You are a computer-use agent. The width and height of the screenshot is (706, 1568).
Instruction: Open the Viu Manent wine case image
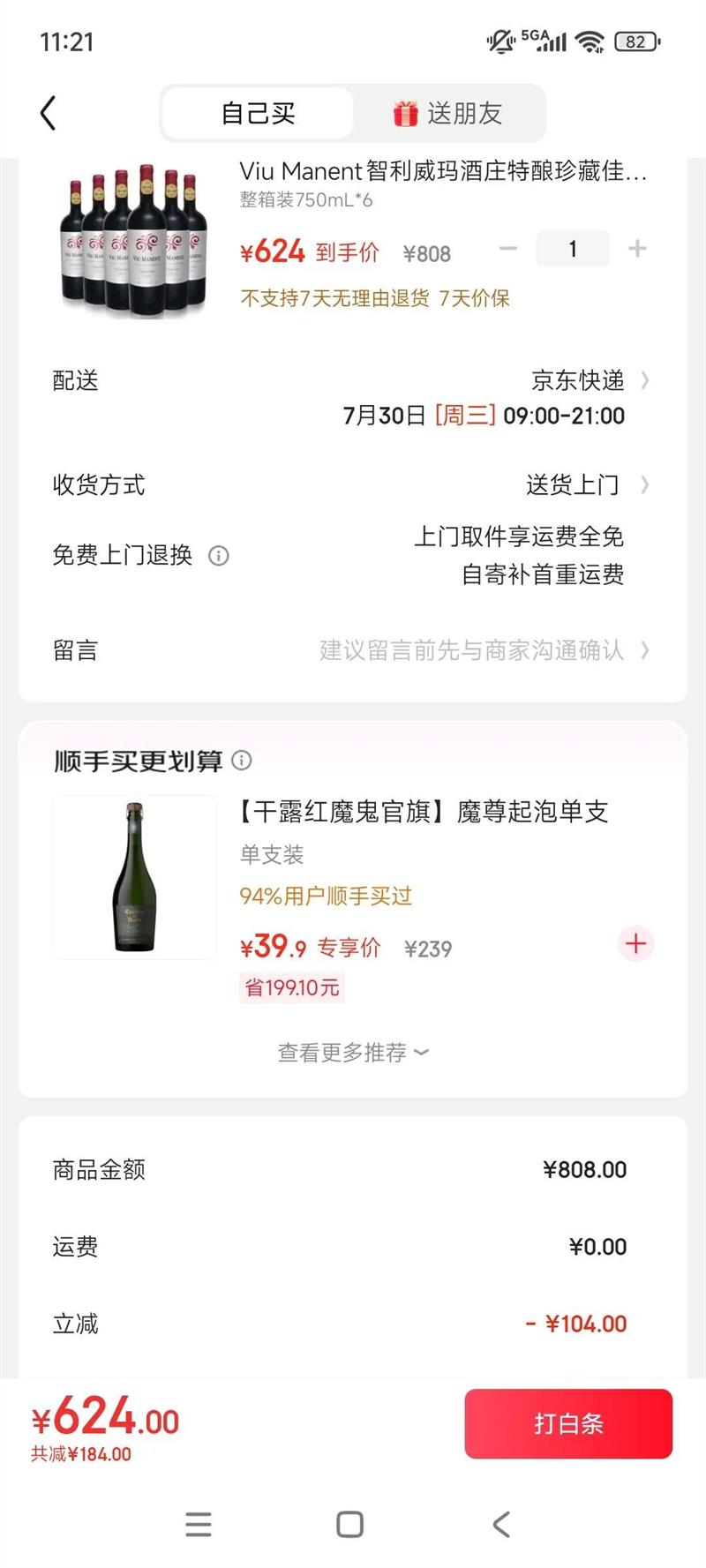click(x=132, y=240)
